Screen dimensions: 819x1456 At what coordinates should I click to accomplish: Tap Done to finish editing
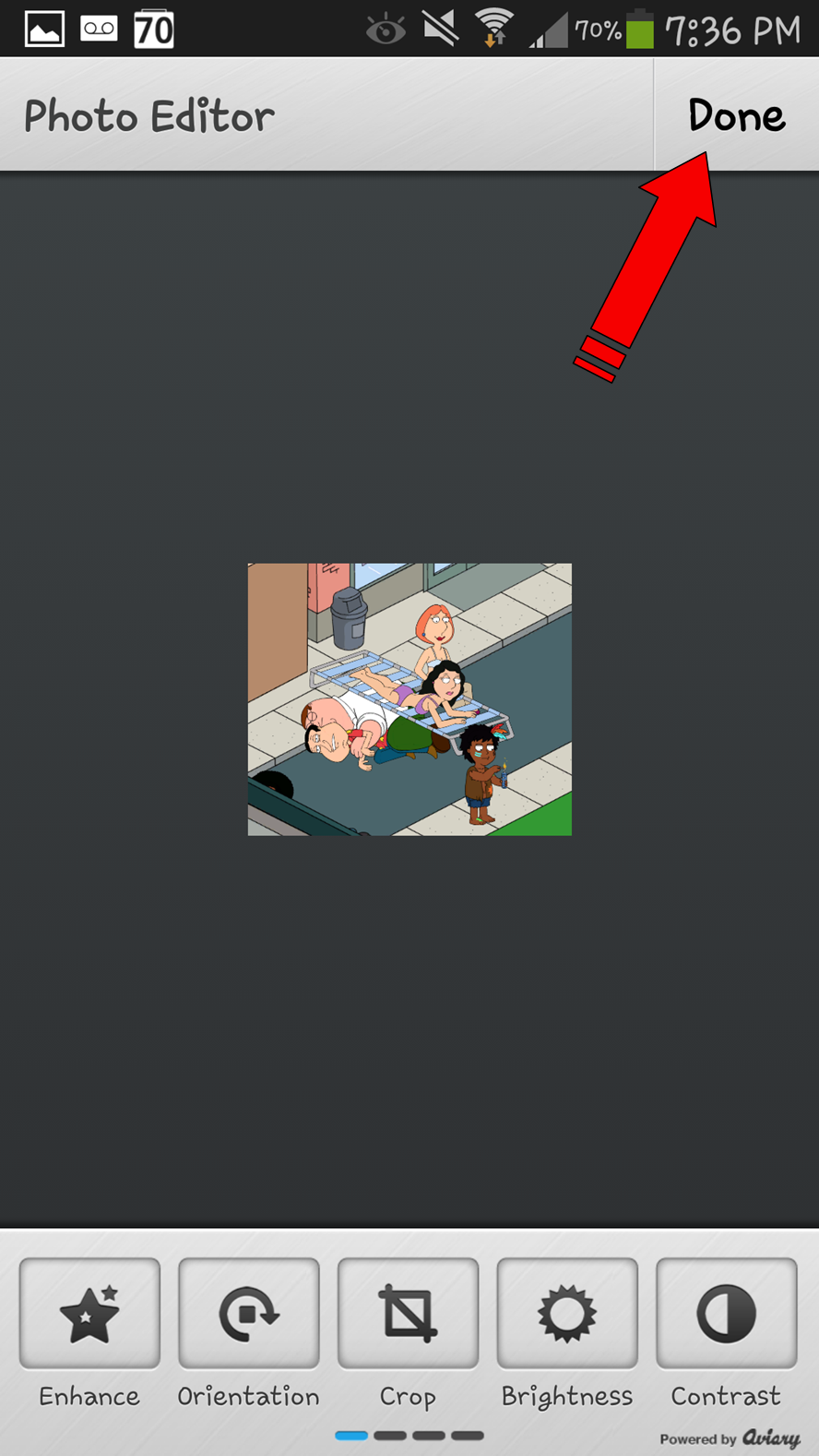click(x=736, y=115)
